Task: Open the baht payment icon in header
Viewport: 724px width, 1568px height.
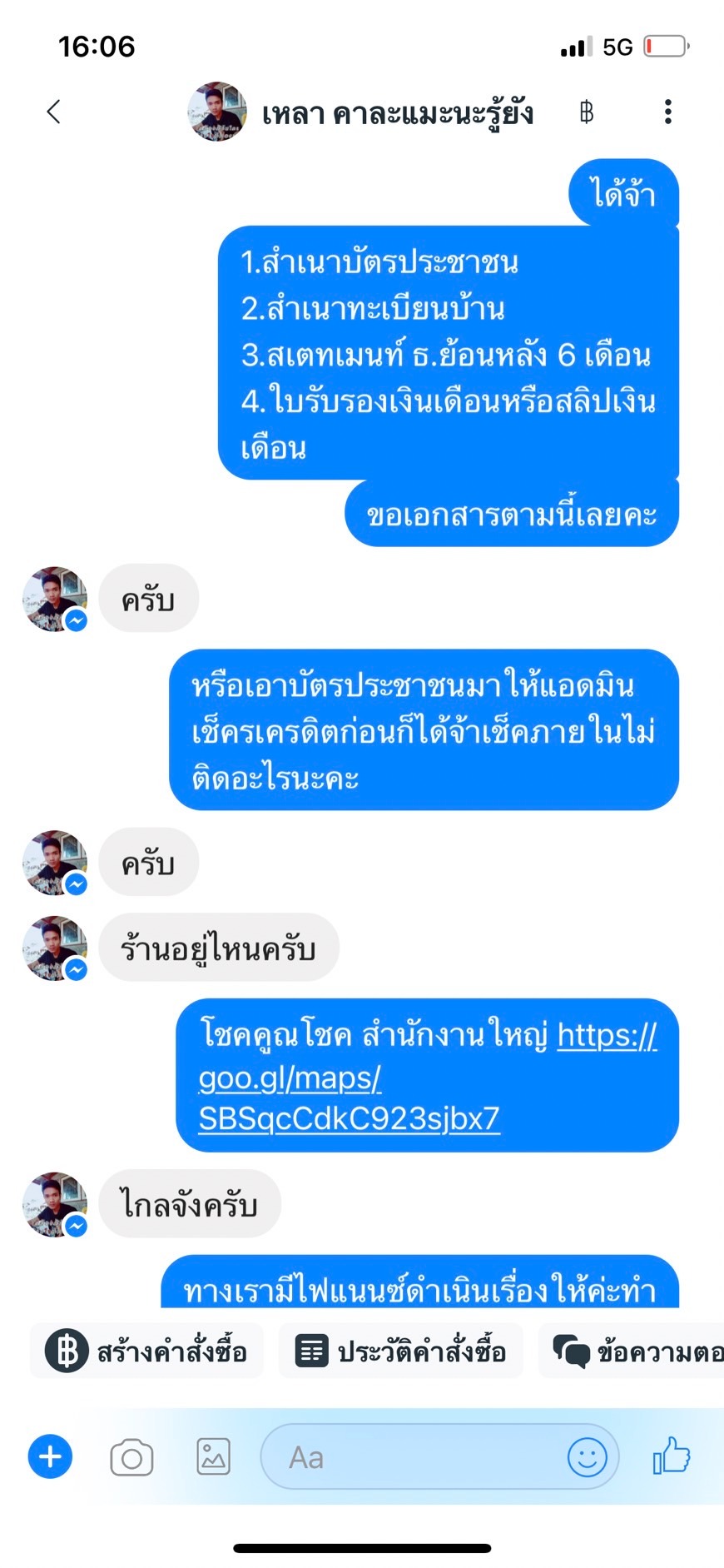Action: coord(587,112)
